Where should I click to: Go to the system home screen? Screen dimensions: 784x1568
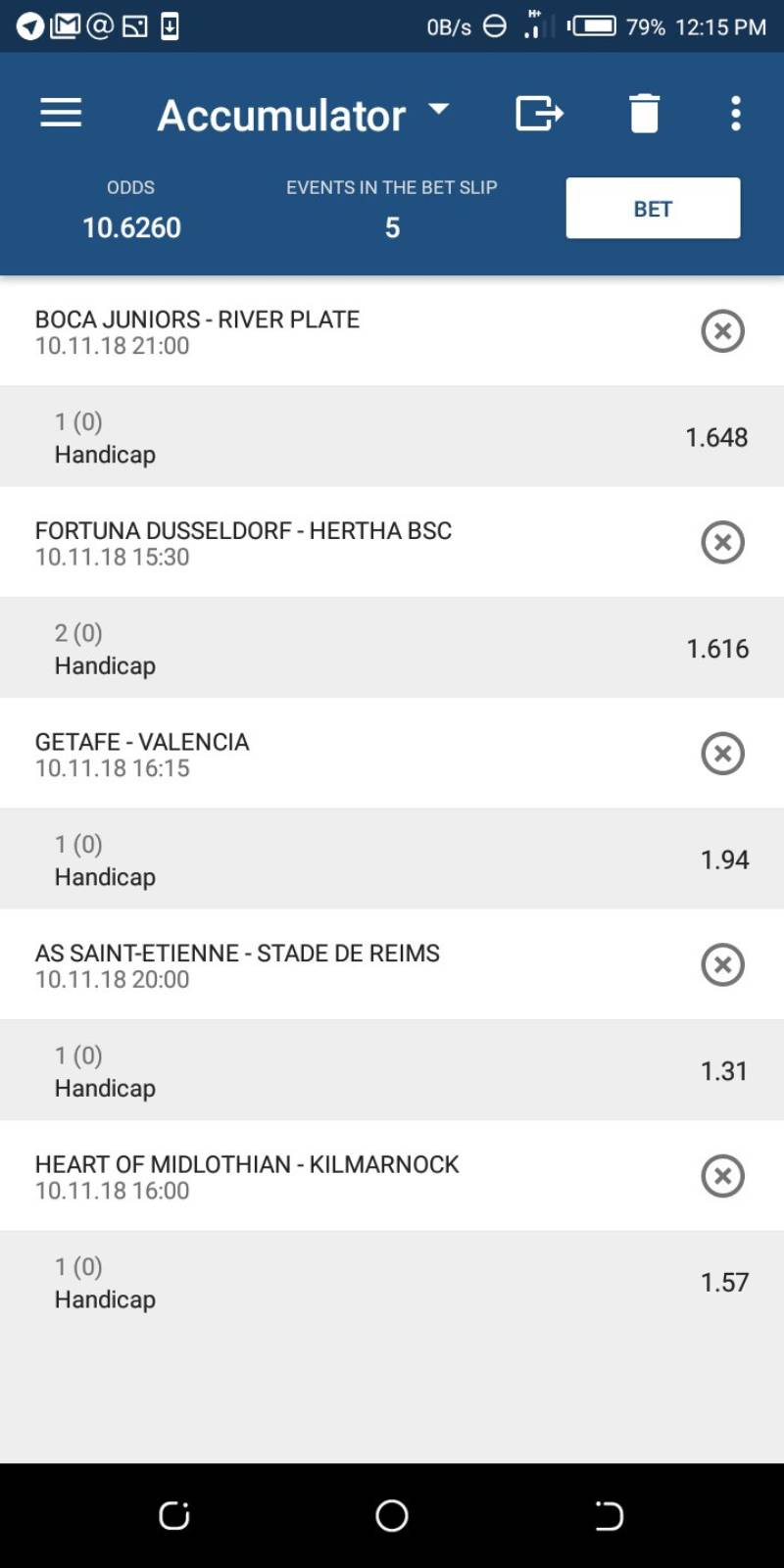coord(392,1515)
